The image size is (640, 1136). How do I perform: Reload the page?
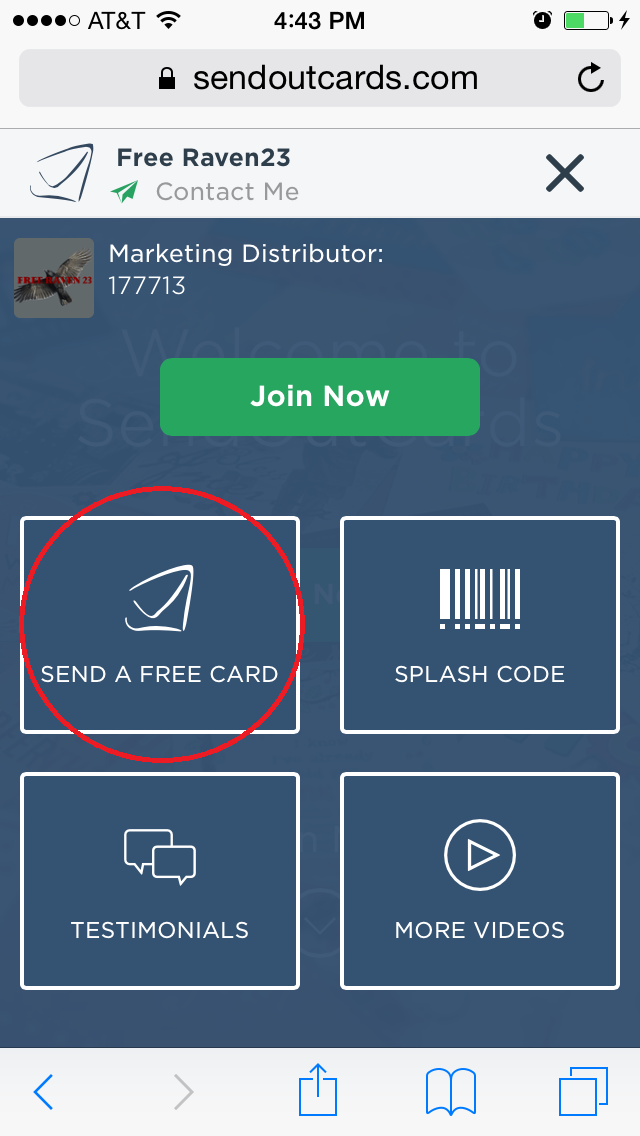point(590,78)
